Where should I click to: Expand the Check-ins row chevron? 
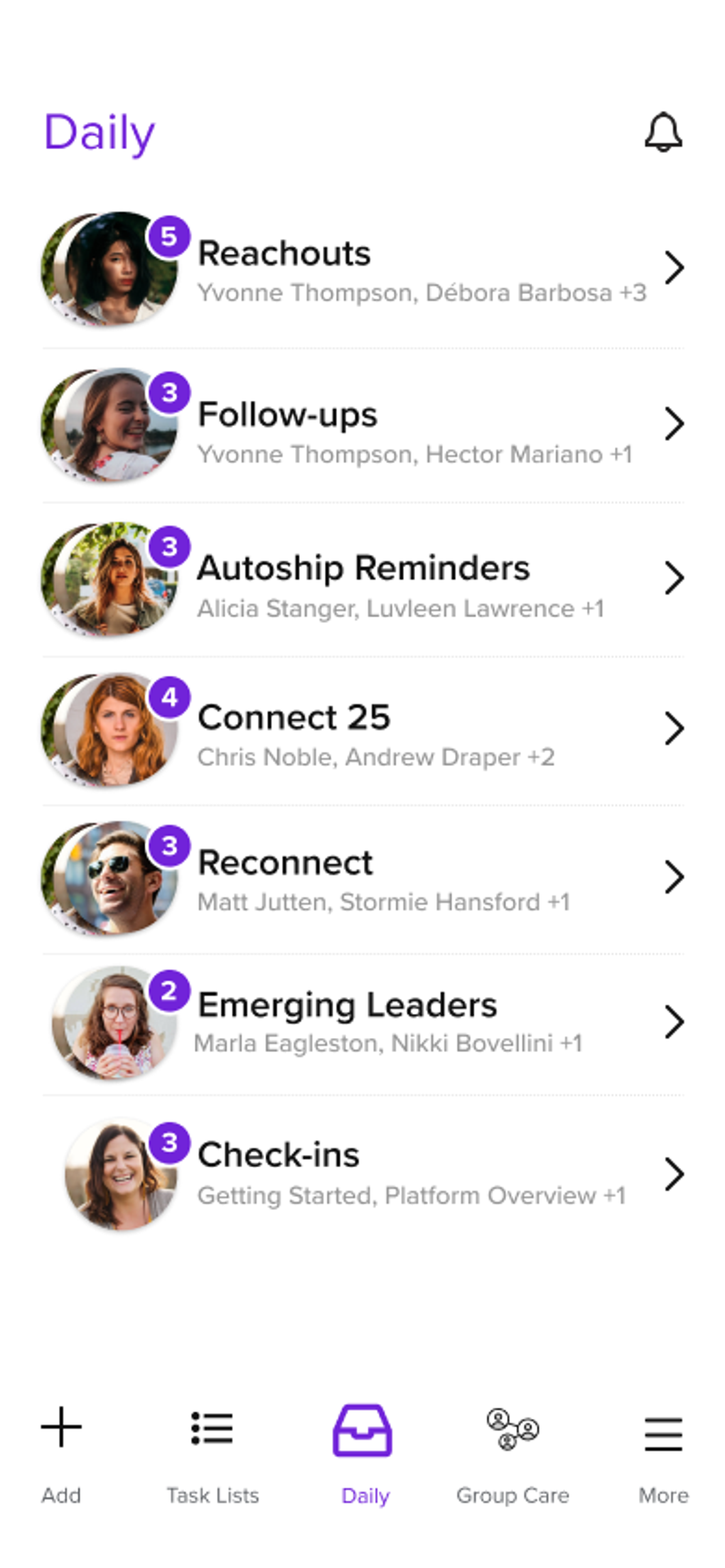(x=674, y=1174)
